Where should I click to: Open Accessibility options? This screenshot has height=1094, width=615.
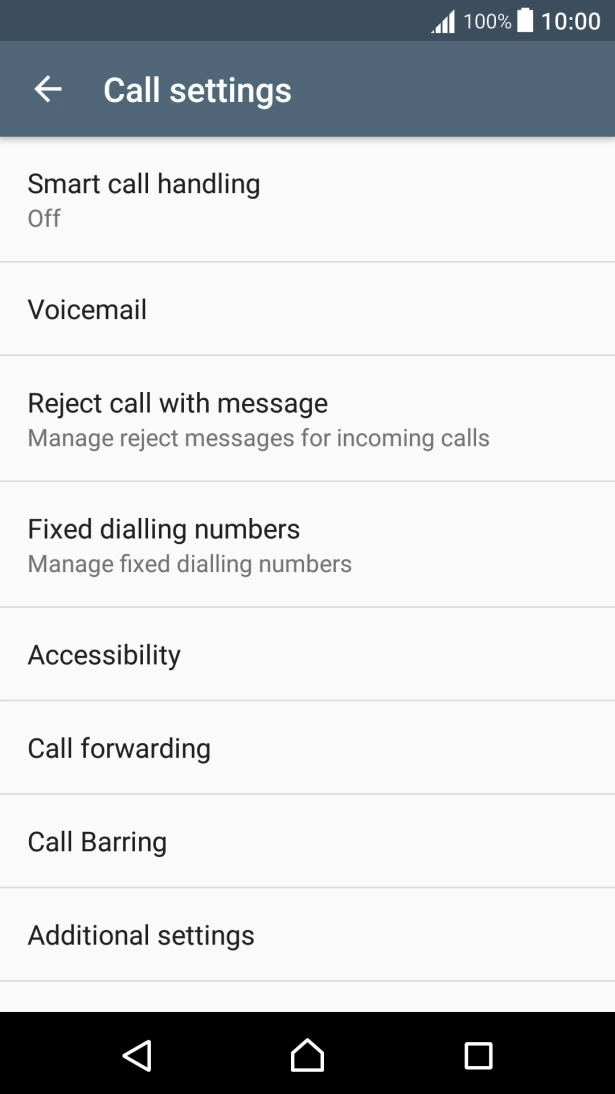pyautogui.click(x=307, y=655)
